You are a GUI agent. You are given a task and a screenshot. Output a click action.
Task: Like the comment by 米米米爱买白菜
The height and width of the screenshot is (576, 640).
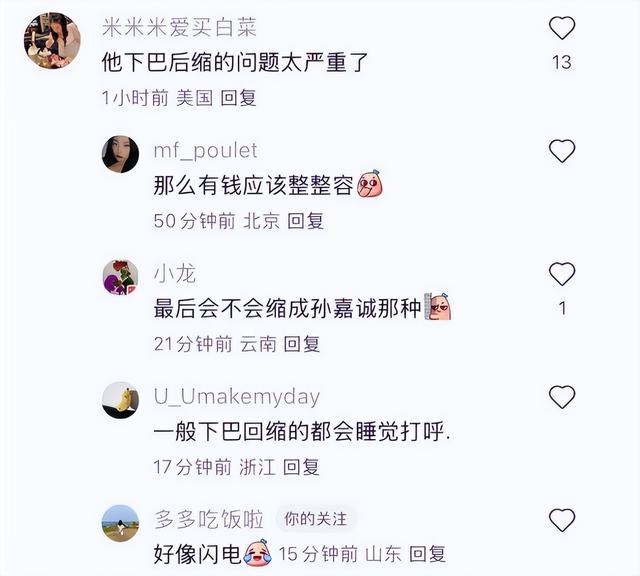(562, 28)
